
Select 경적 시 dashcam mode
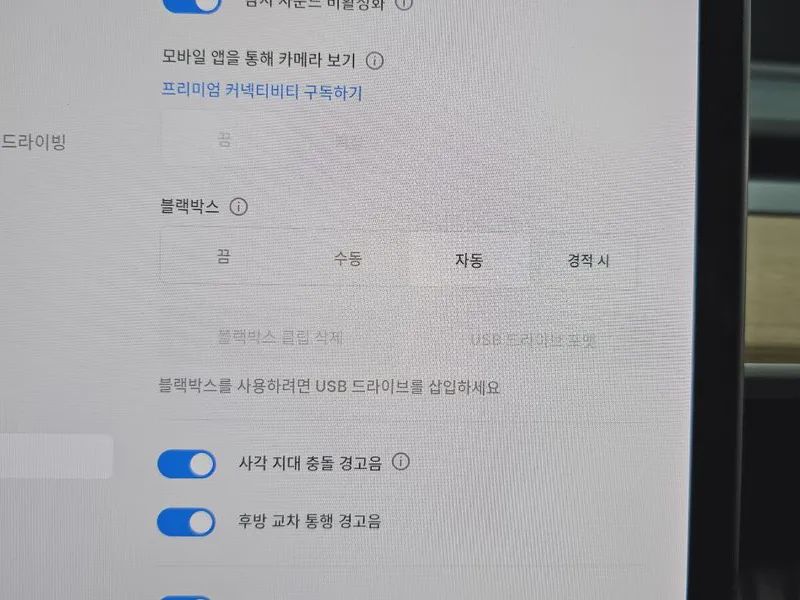pos(588,261)
